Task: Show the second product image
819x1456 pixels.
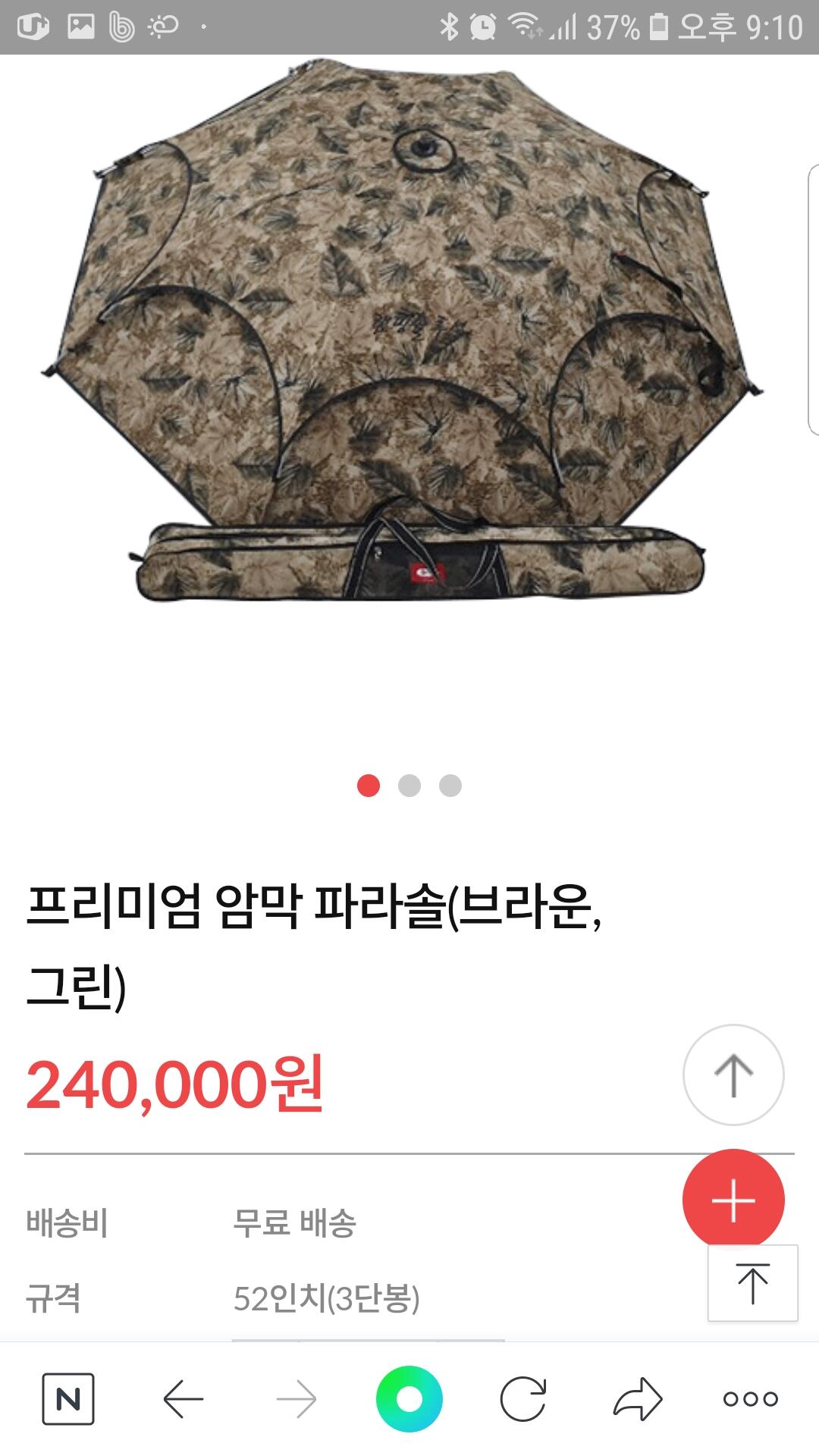Action: click(x=409, y=786)
